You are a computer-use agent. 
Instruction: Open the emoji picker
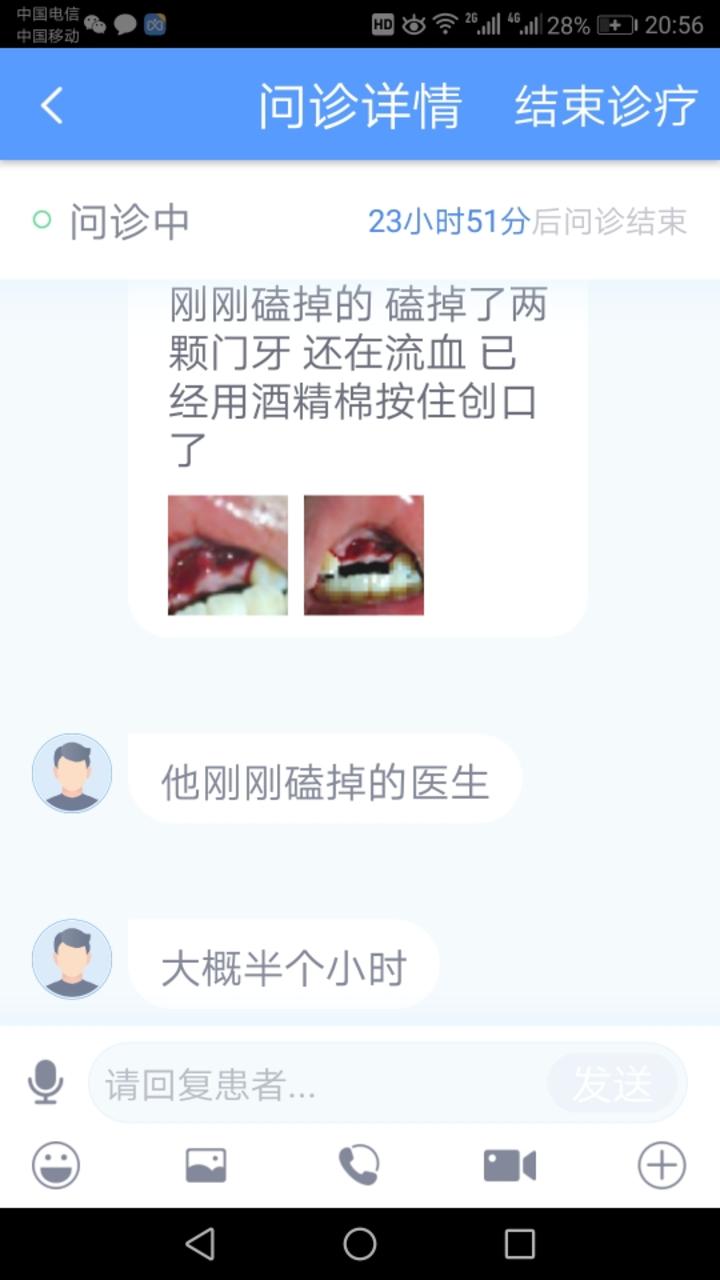(x=56, y=1165)
